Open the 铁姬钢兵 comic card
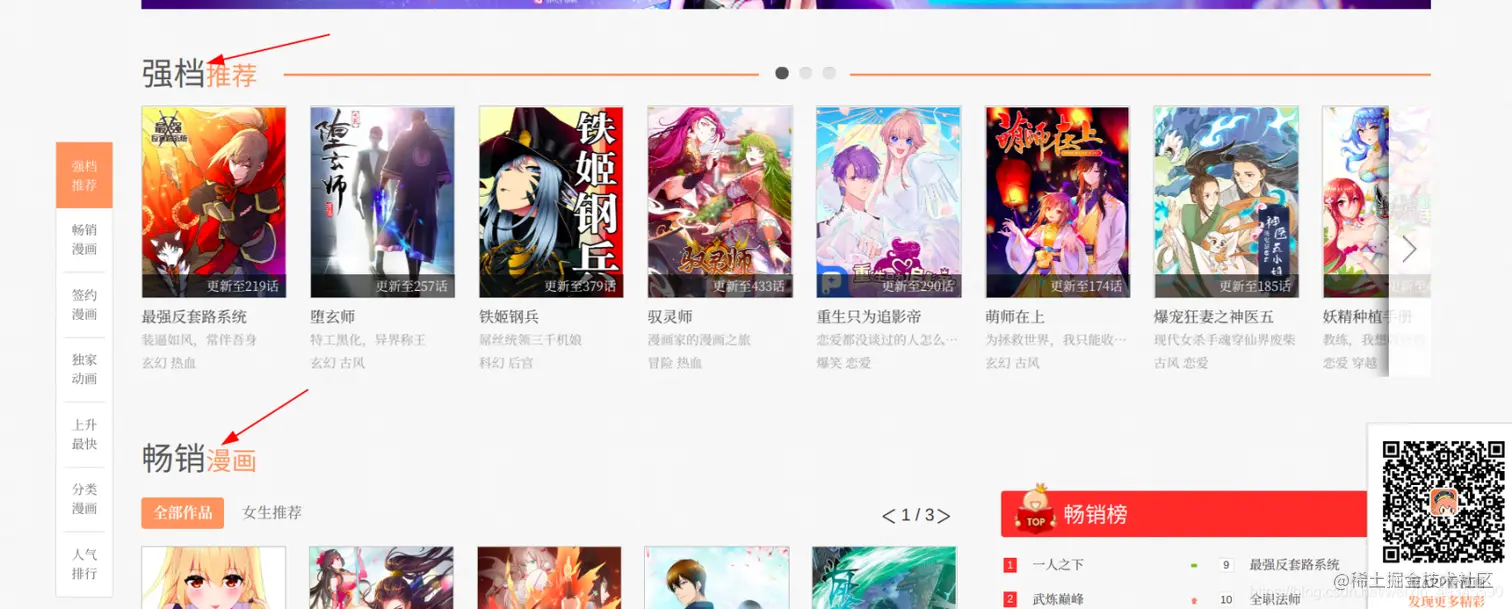This screenshot has width=1512, height=609. pyautogui.click(x=551, y=202)
